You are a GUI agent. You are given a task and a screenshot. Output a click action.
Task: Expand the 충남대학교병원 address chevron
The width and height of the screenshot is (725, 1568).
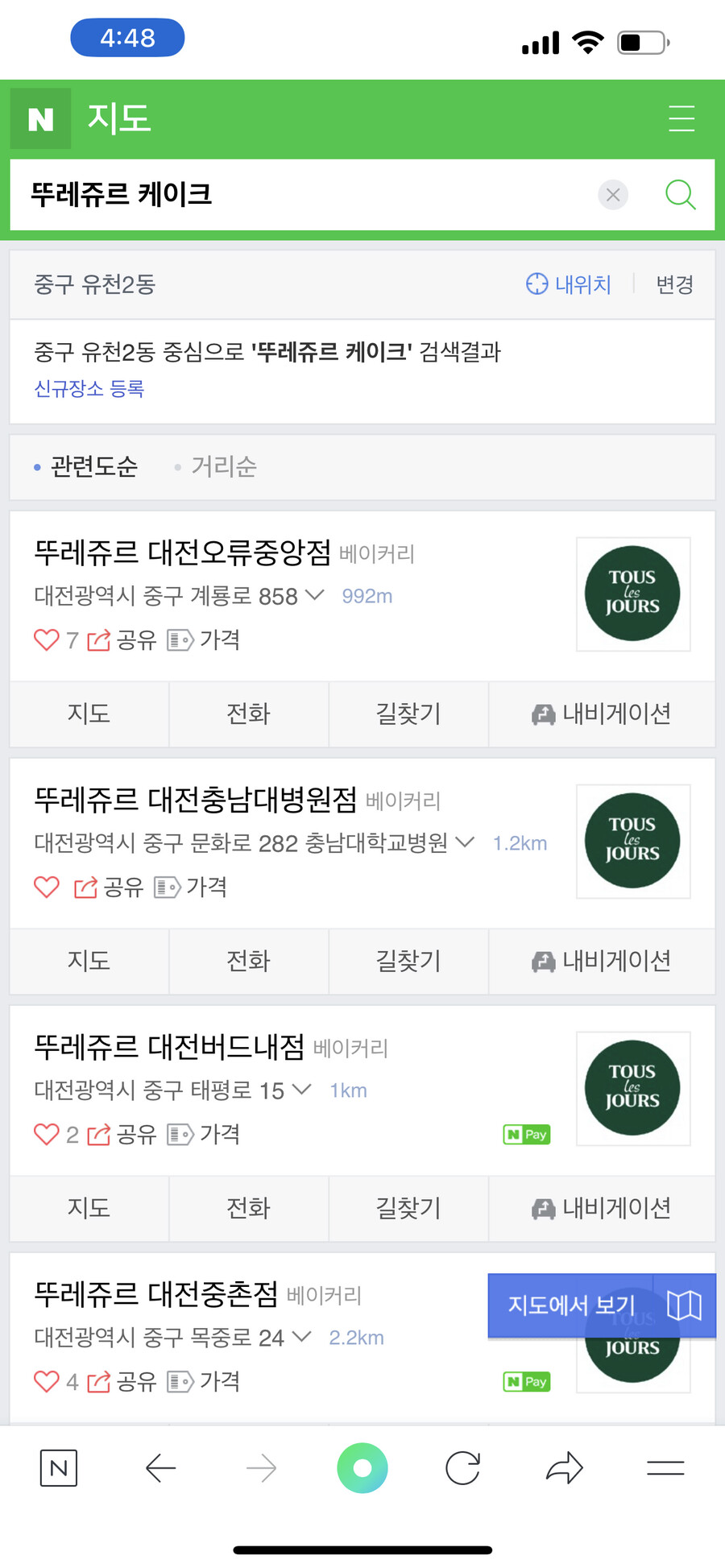pos(465,843)
